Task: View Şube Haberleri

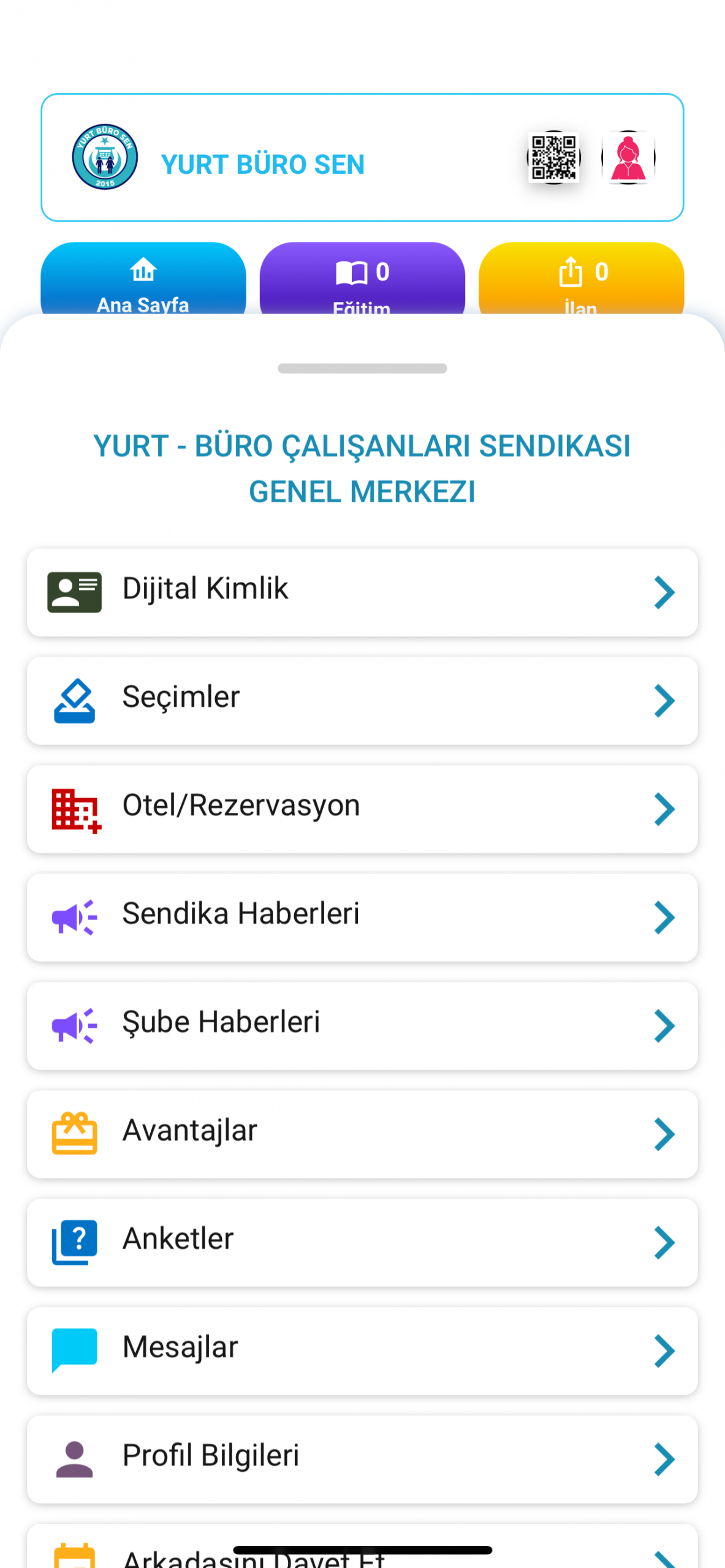Action: click(362, 1026)
